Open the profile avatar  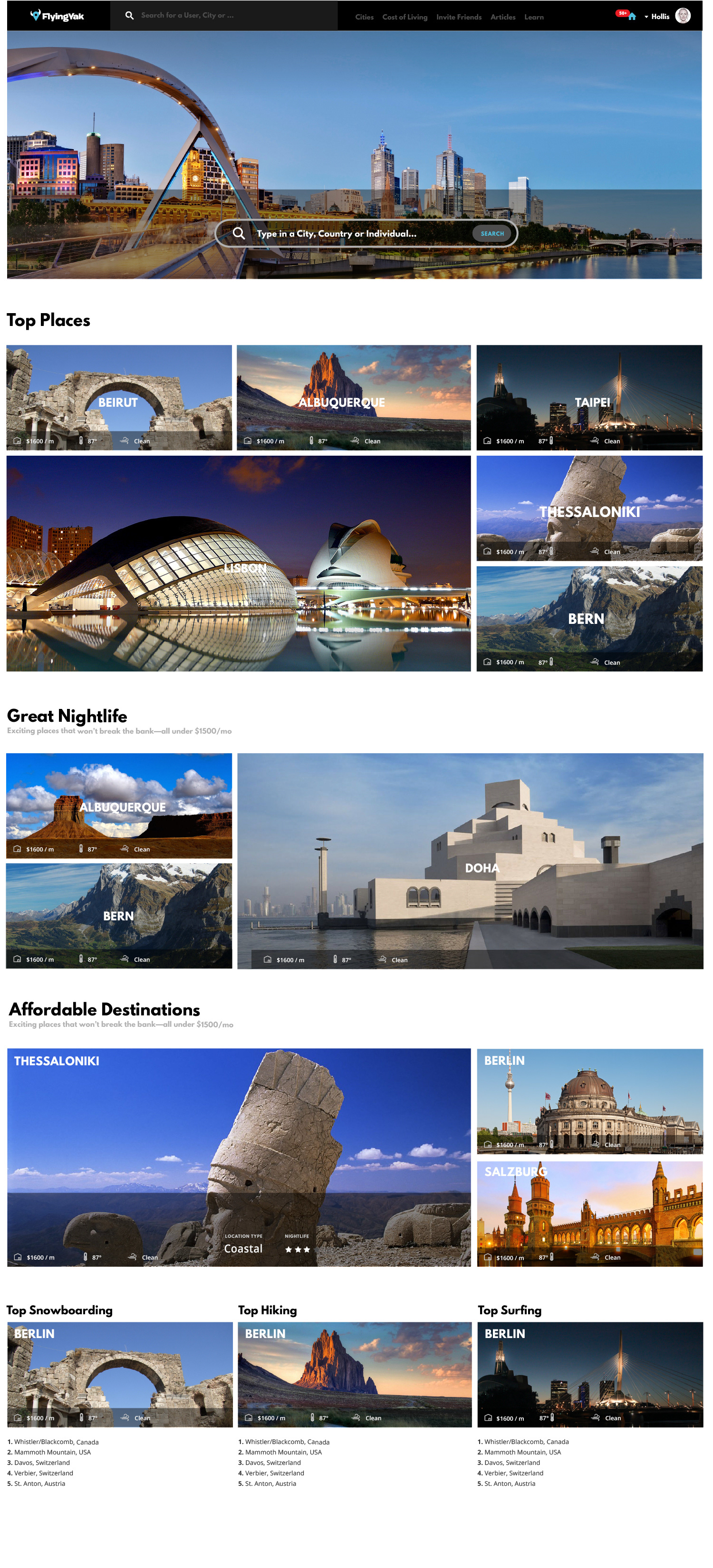click(683, 16)
